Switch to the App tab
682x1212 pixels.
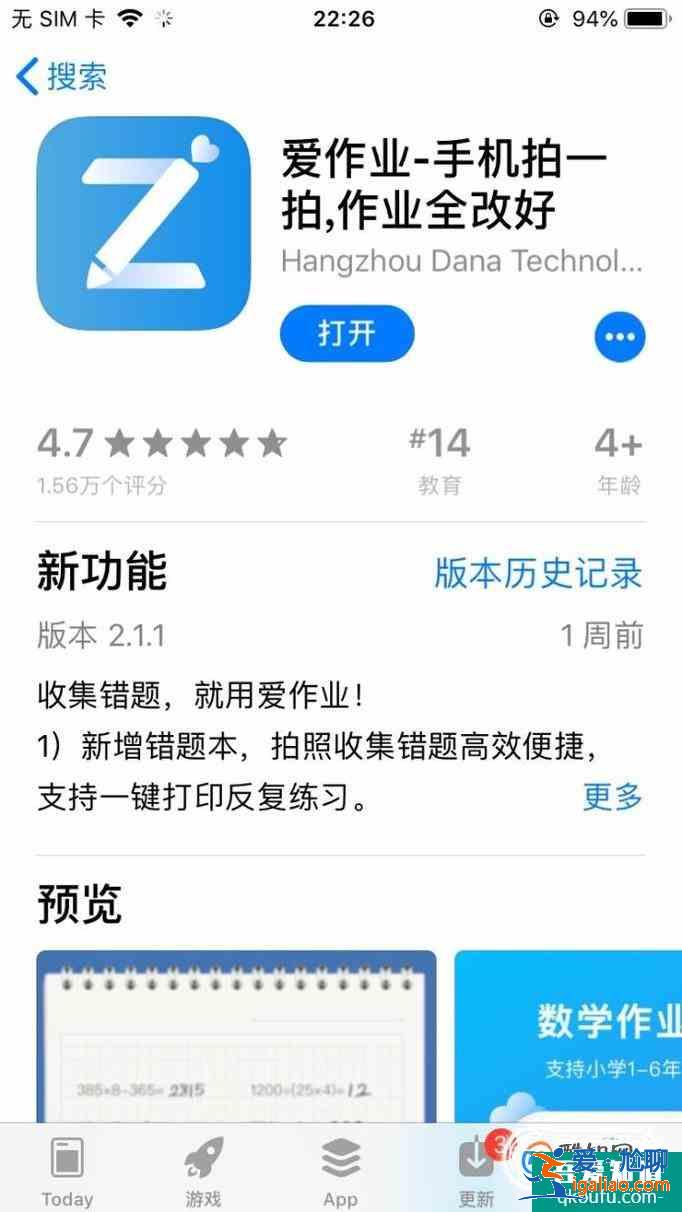(x=340, y=1170)
